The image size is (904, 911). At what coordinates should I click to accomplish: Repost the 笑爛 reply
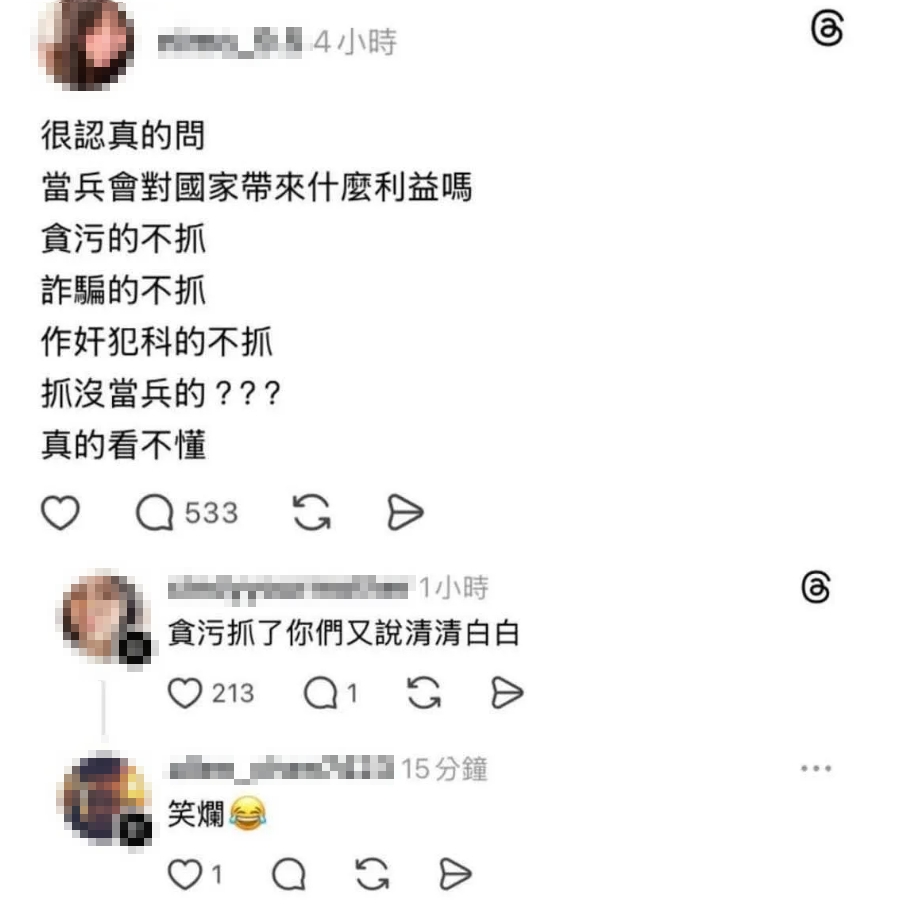click(x=372, y=875)
